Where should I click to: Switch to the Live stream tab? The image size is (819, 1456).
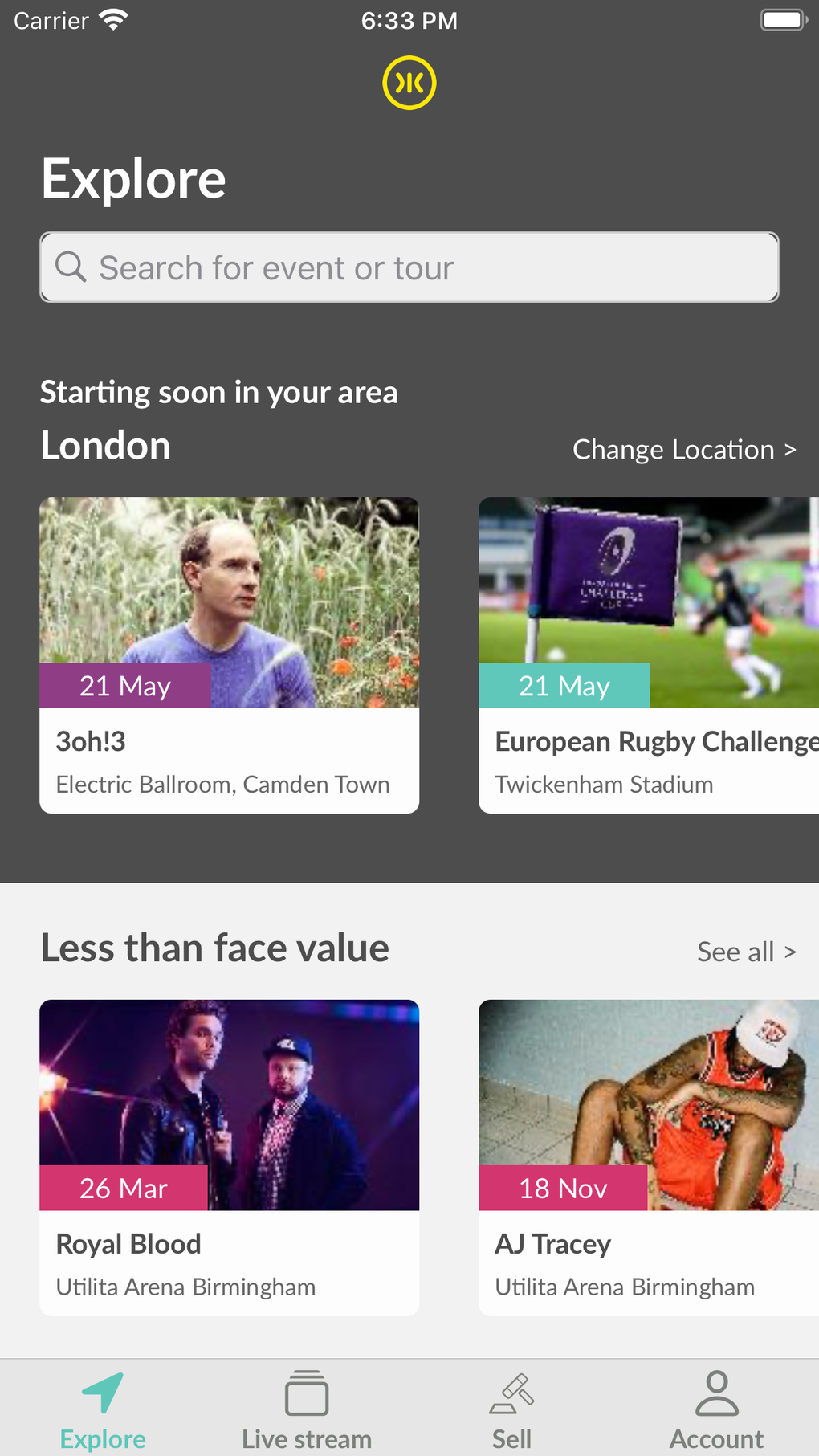307,1410
